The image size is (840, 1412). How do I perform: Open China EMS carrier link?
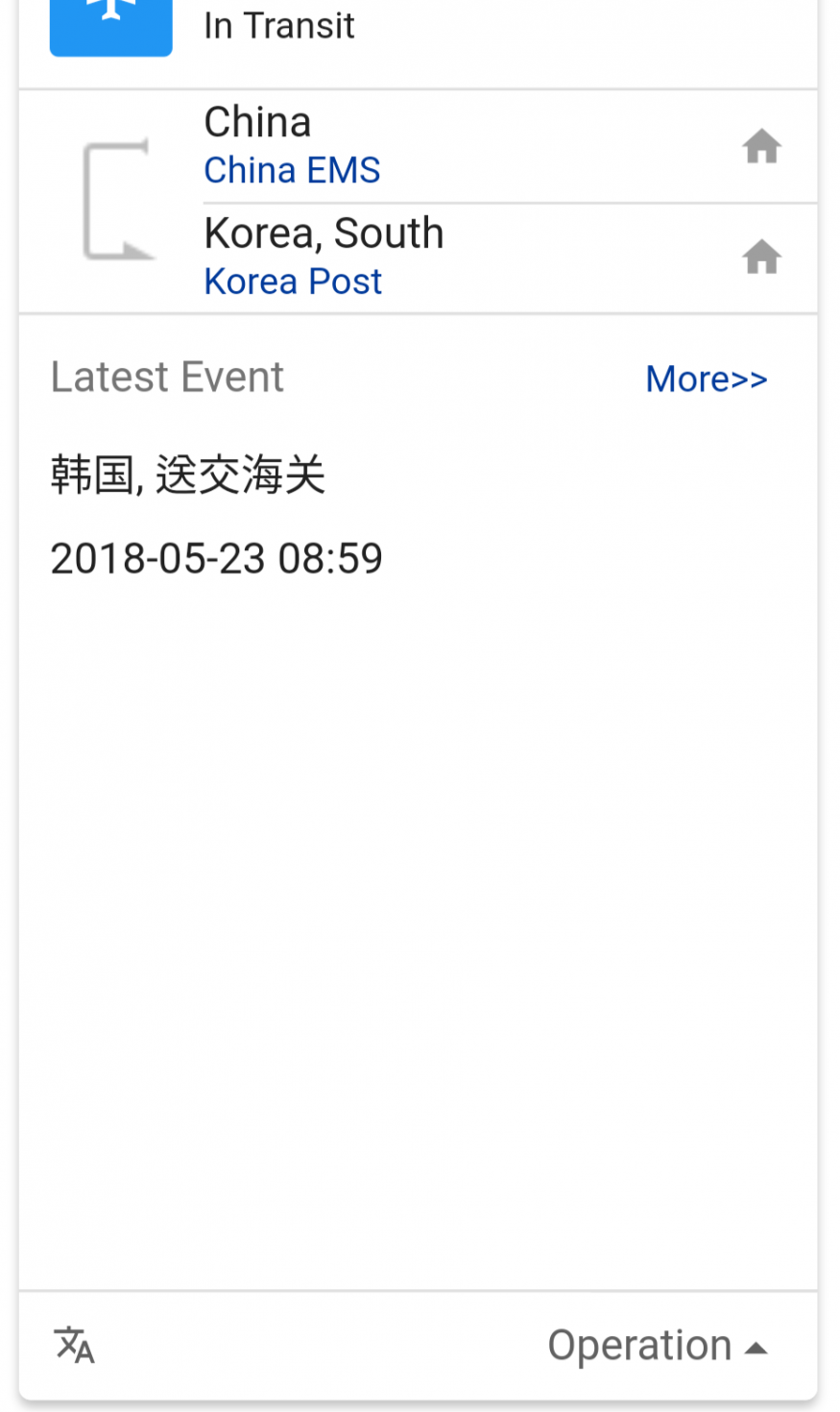pyautogui.click(x=292, y=171)
